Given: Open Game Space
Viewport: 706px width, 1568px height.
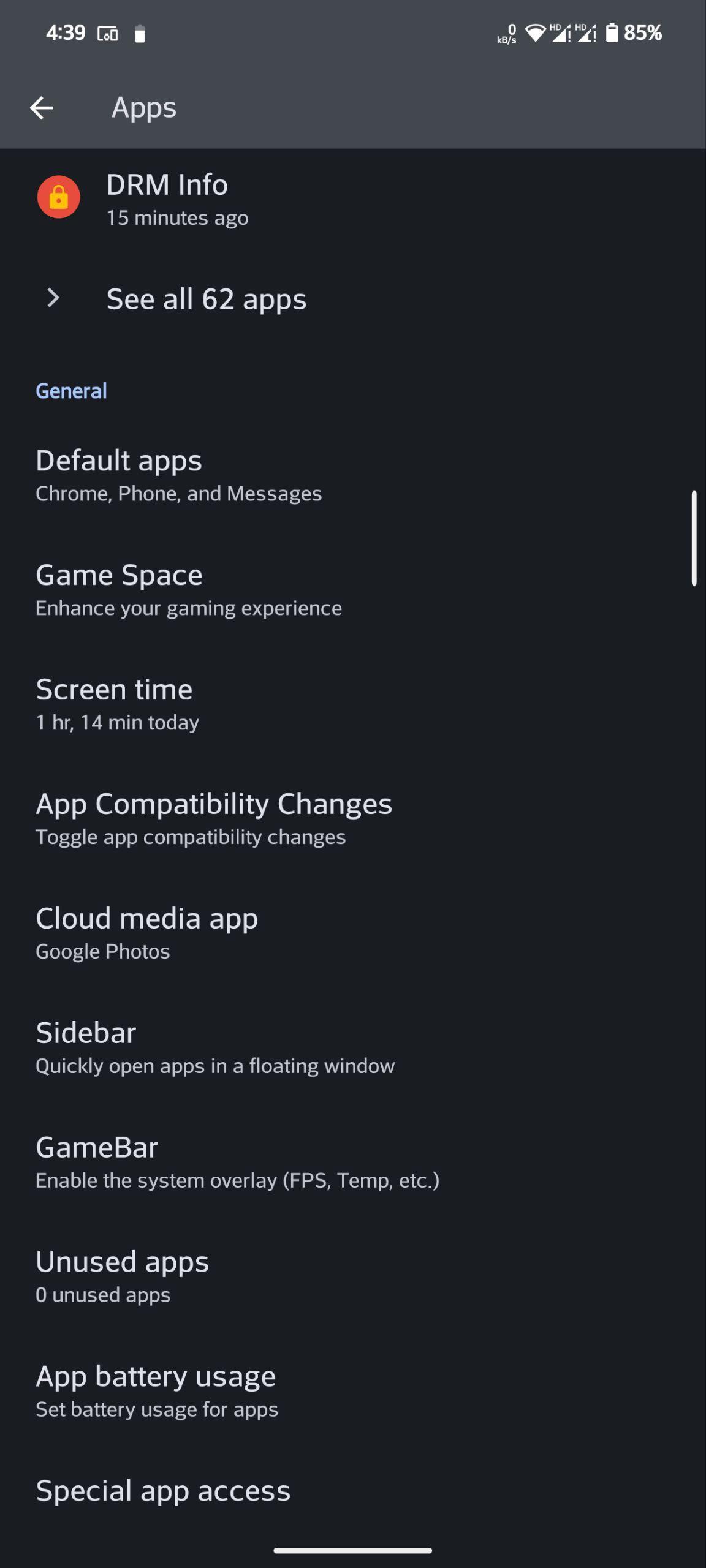Looking at the screenshot, I should pos(353,590).
